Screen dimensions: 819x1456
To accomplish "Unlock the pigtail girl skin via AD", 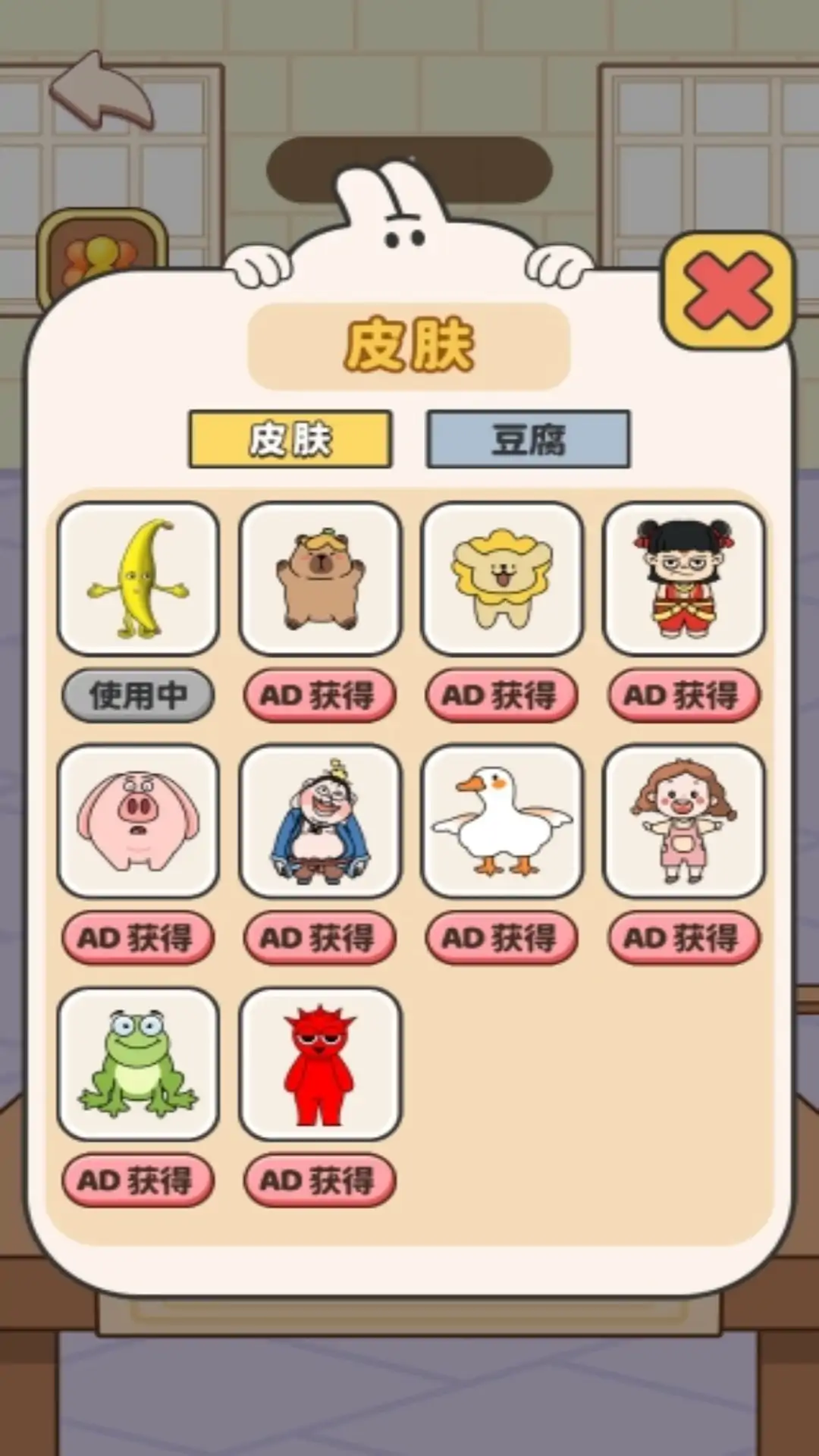I will coord(683,937).
